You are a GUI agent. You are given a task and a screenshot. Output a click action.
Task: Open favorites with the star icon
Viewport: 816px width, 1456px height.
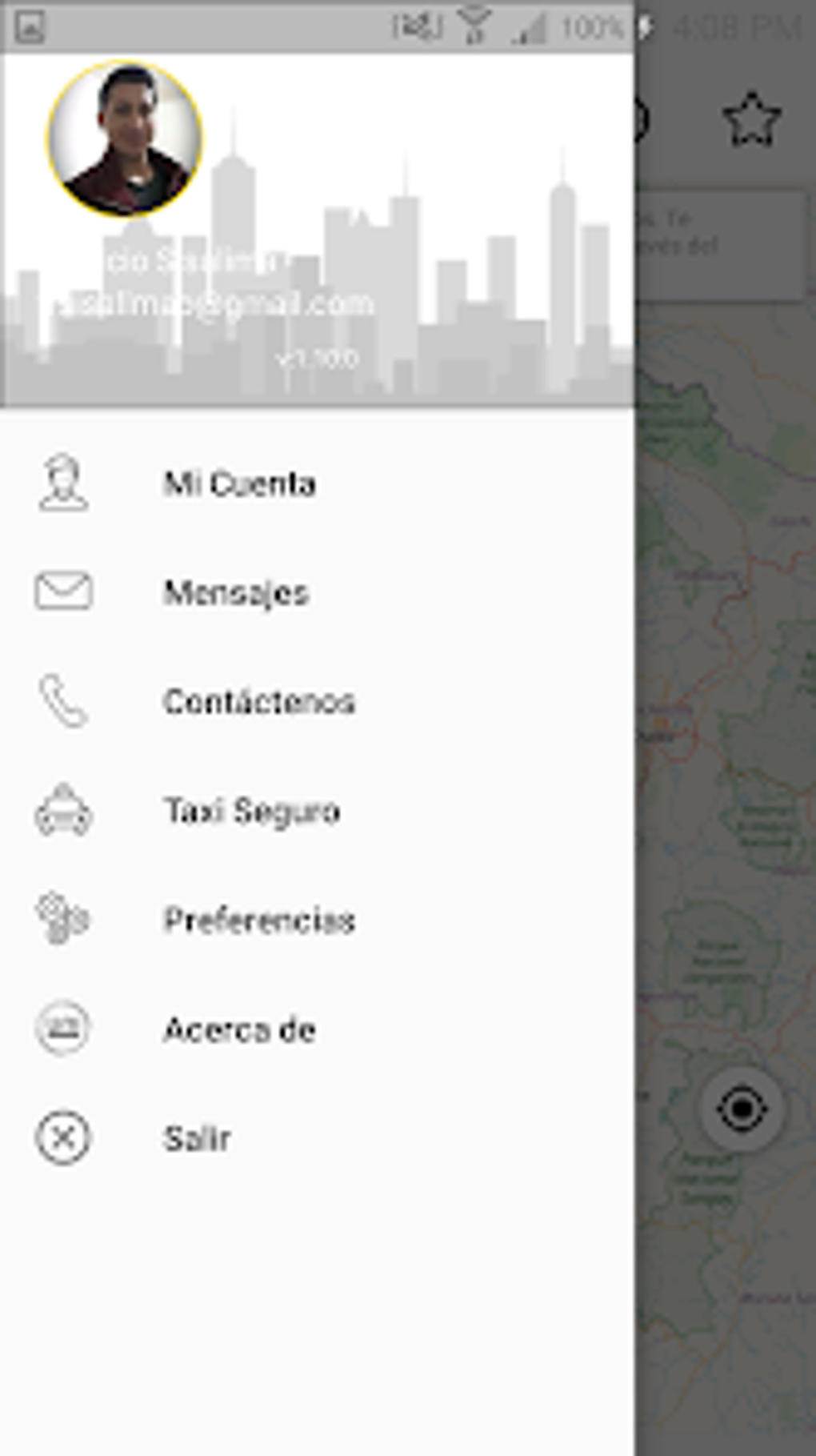click(x=752, y=120)
